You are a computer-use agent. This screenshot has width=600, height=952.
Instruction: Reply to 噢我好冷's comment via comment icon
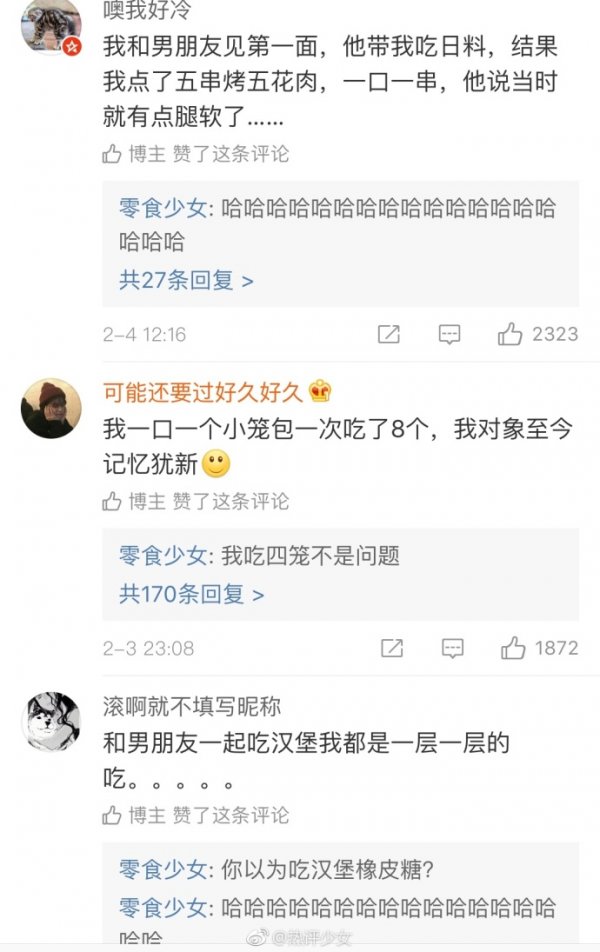tap(450, 334)
